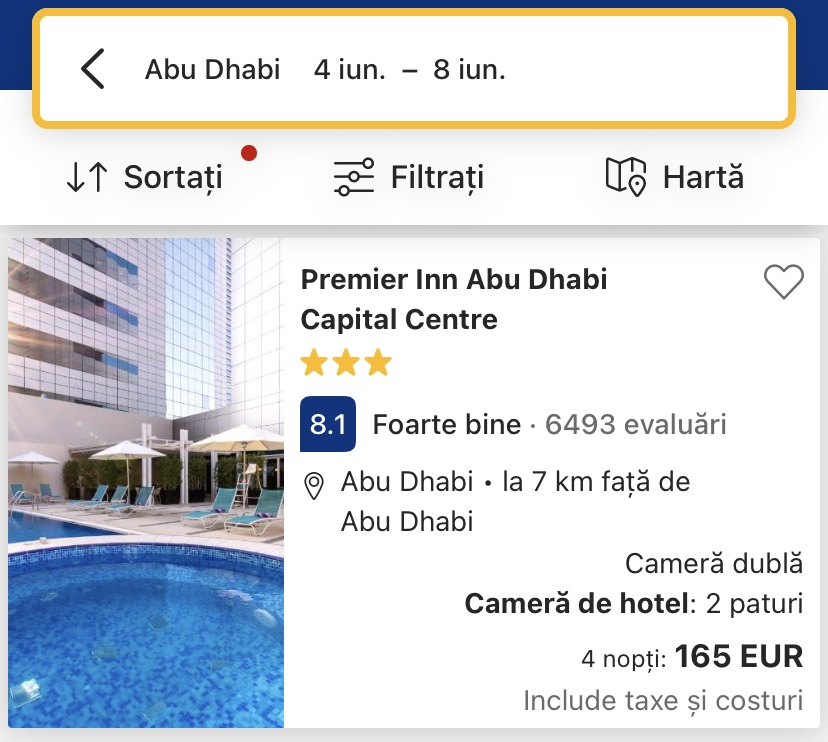This screenshot has height=742, width=828.
Task: Open the Sortați sorting options
Action: pos(145,178)
